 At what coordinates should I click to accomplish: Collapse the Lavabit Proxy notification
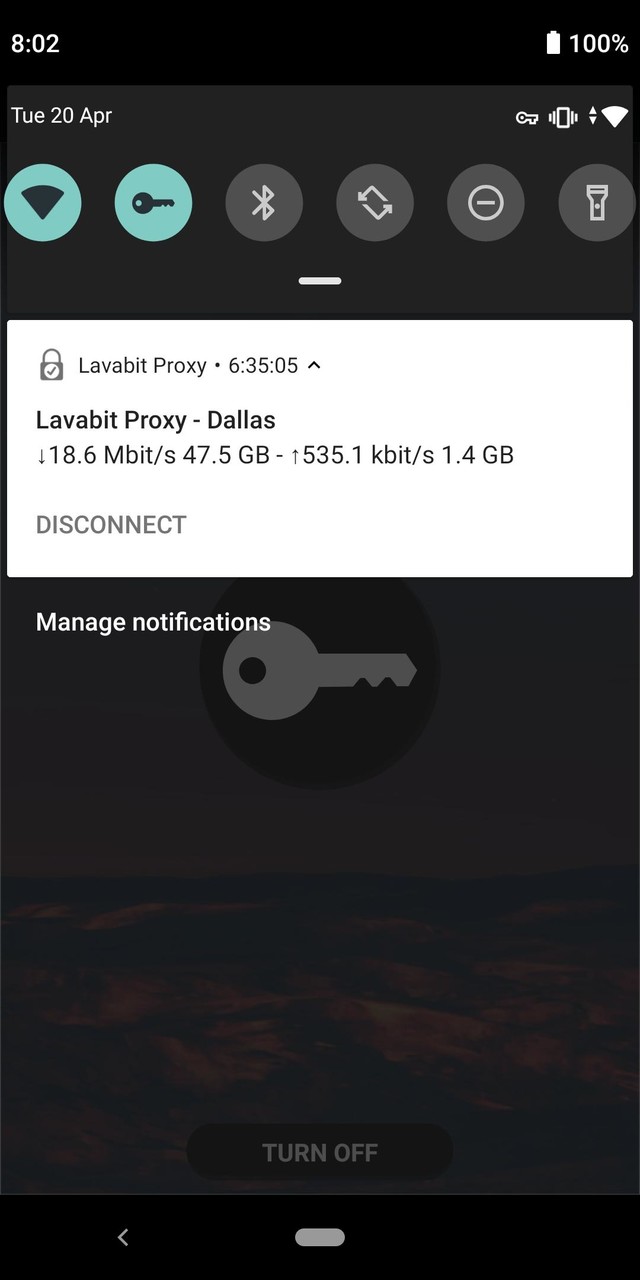[314, 365]
